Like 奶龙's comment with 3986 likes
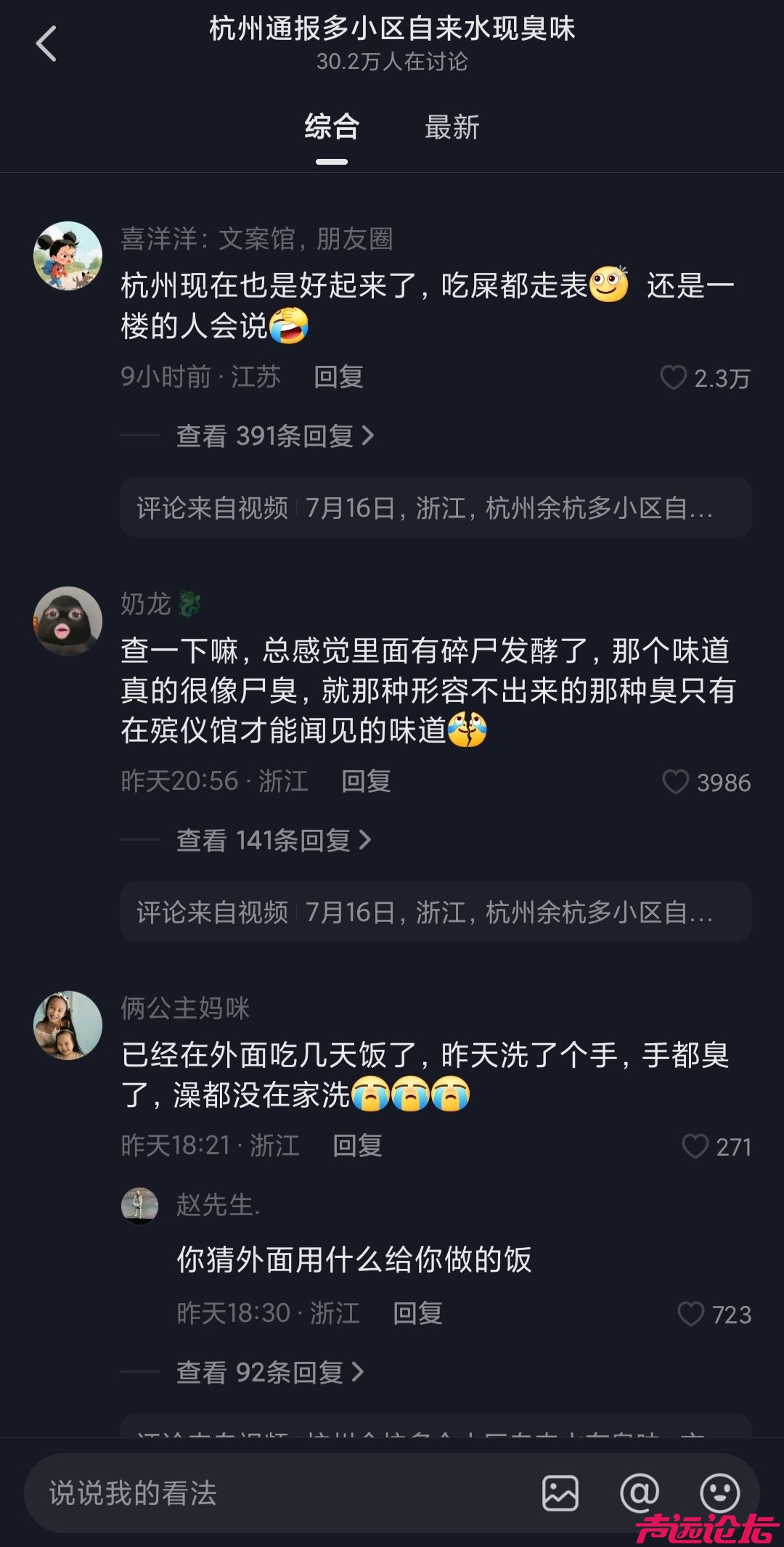This screenshot has width=784, height=1547. click(x=676, y=782)
